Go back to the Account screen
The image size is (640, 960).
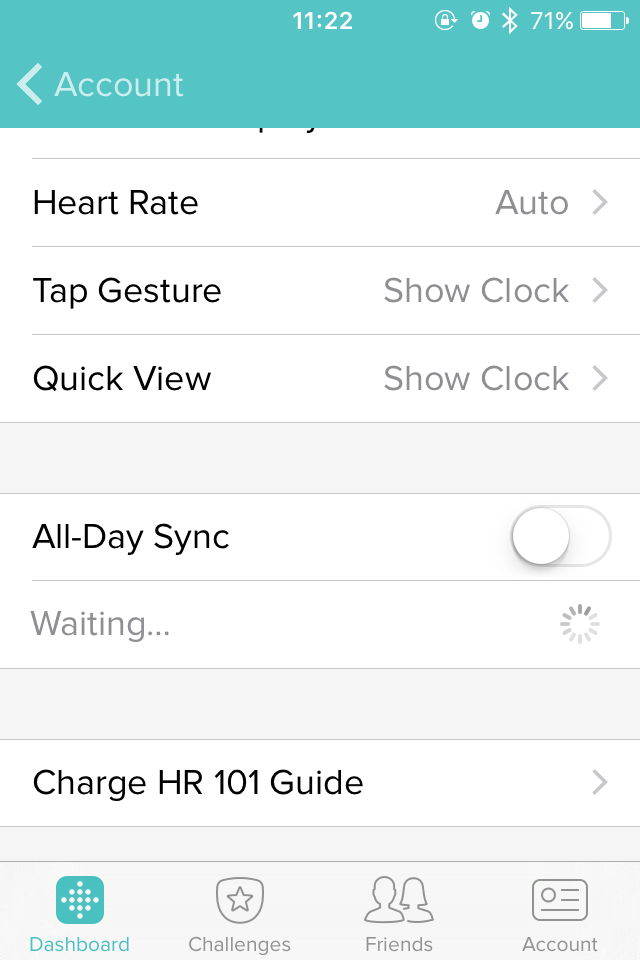(x=100, y=85)
